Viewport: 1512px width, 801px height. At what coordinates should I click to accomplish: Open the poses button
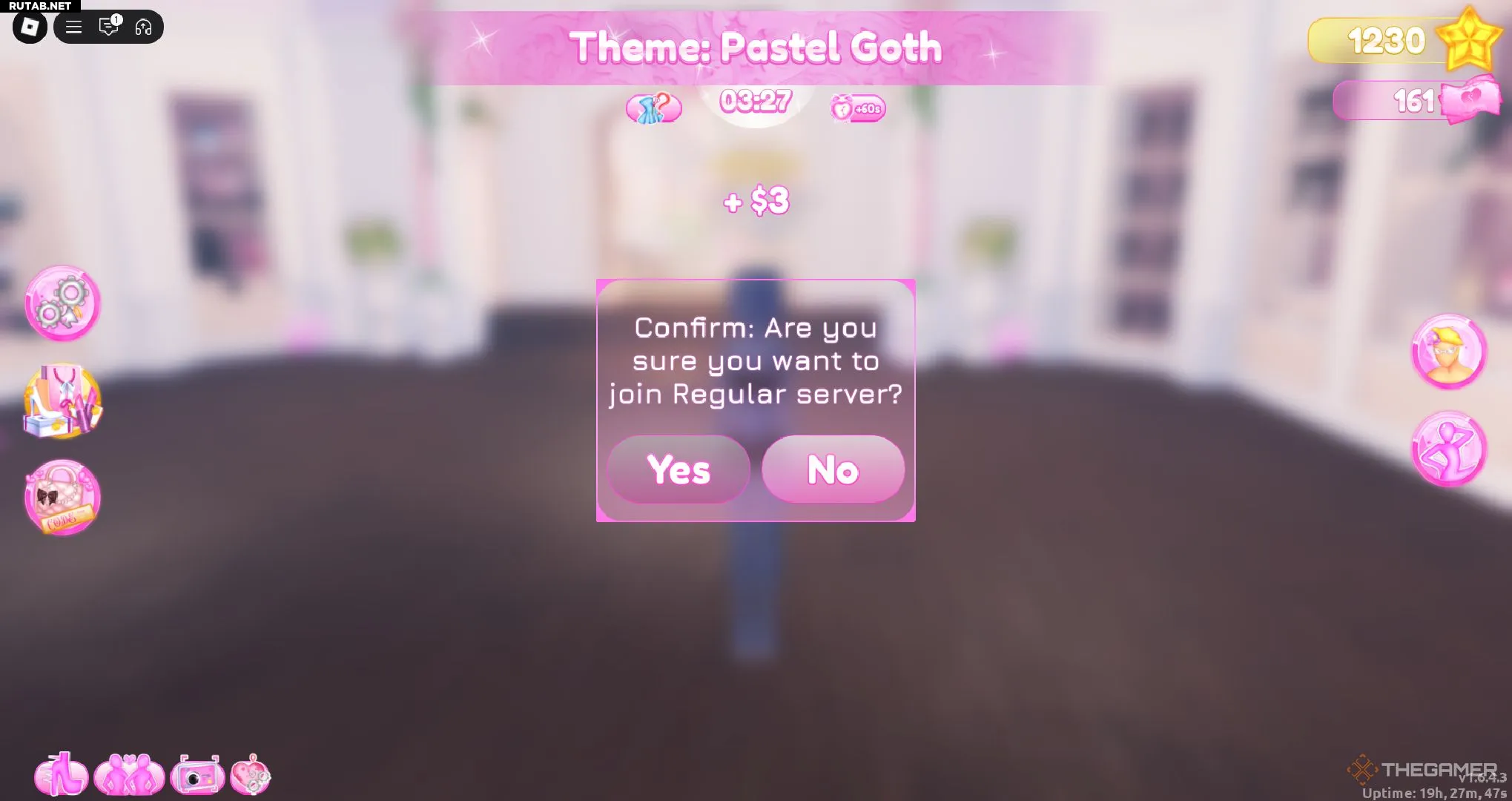pyautogui.click(x=1448, y=449)
